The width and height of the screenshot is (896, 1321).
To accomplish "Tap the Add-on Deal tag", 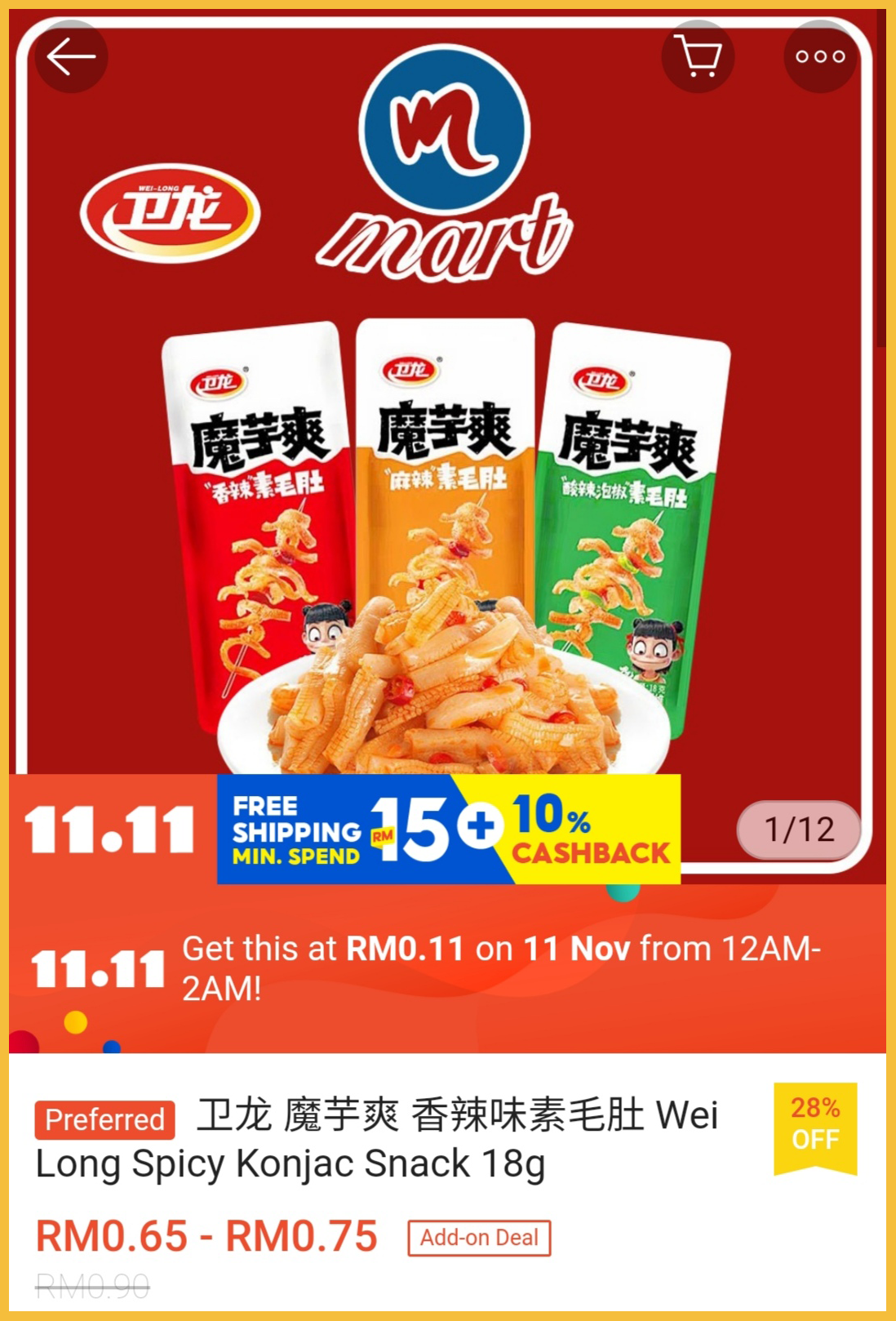I will pos(479,1238).
